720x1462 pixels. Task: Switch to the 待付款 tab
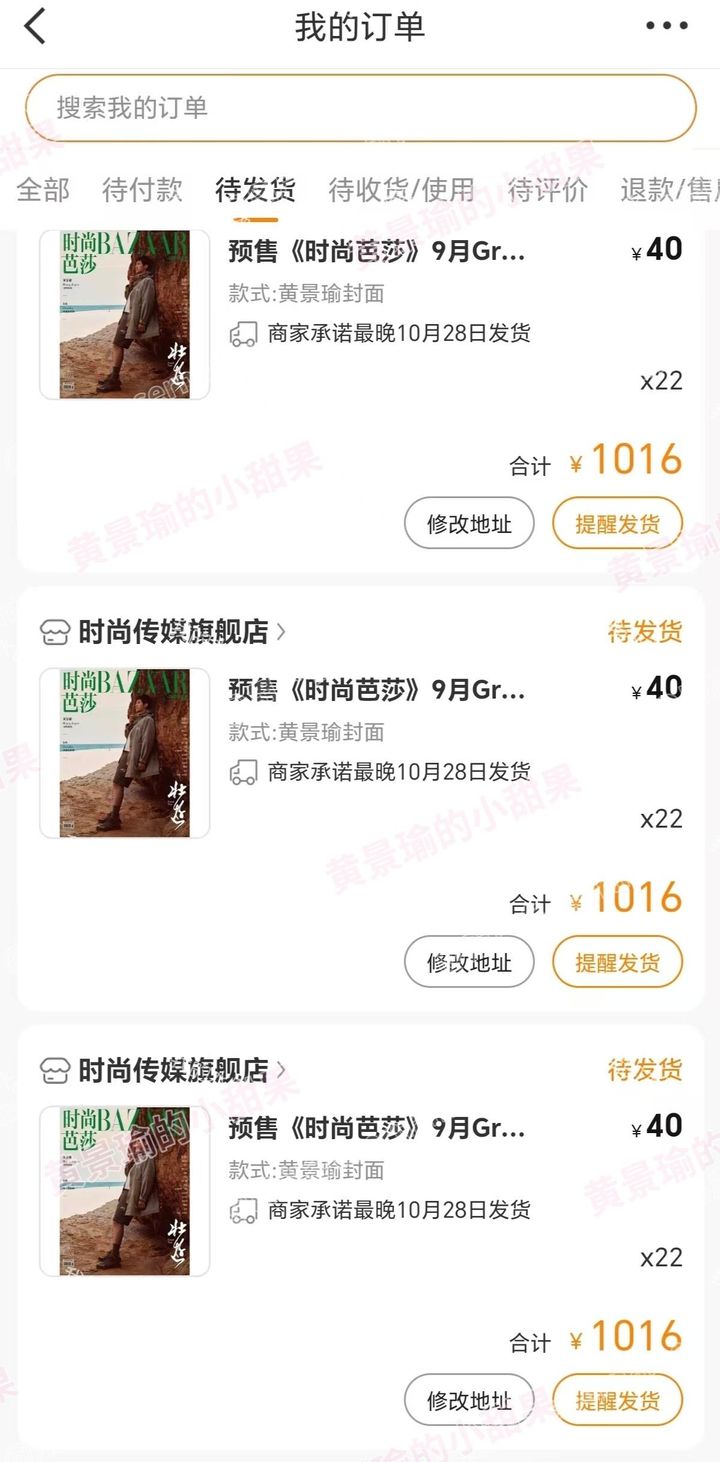(x=142, y=189)
